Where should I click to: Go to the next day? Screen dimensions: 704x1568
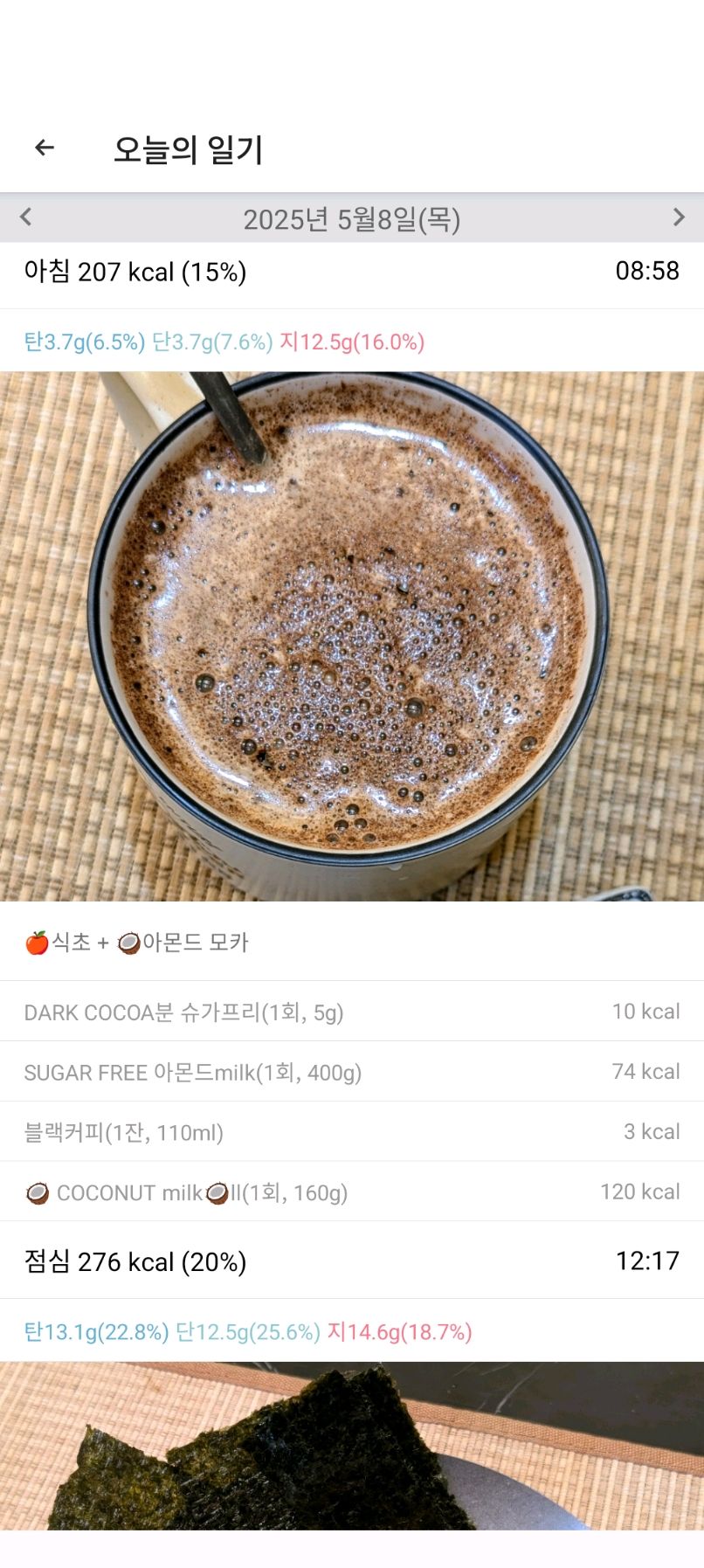(678, 218)
